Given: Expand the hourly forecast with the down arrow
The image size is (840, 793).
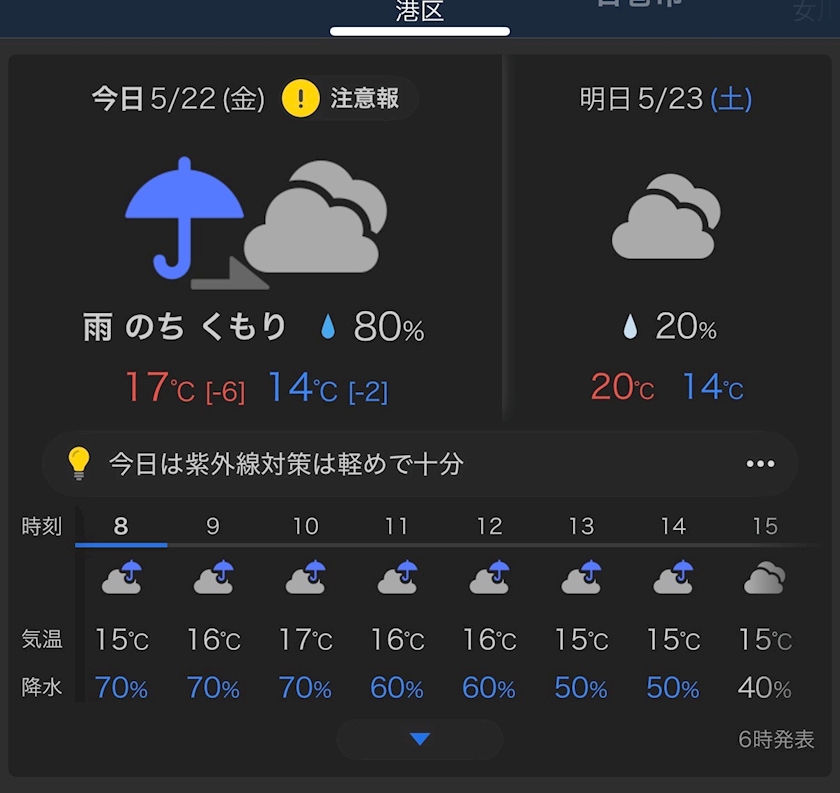Looking at the screenshot, I should point(419,739).
